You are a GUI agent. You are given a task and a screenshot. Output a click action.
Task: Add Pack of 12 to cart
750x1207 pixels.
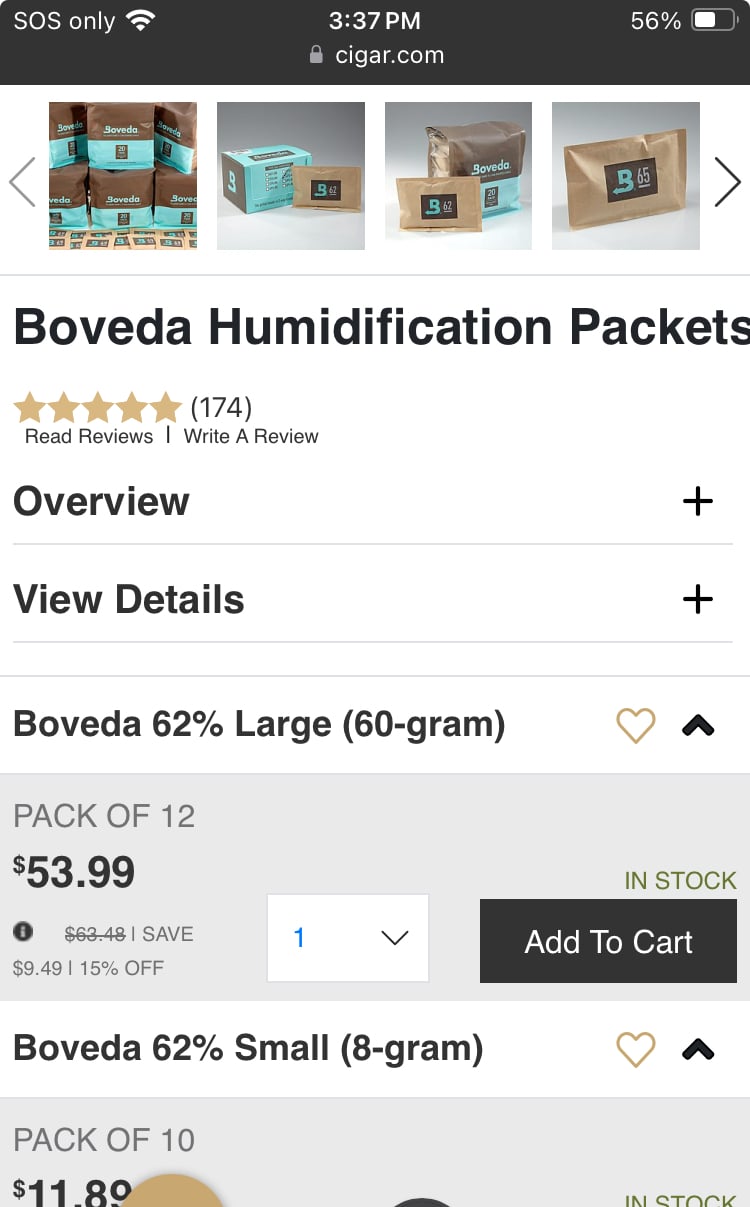coord(608,941)
